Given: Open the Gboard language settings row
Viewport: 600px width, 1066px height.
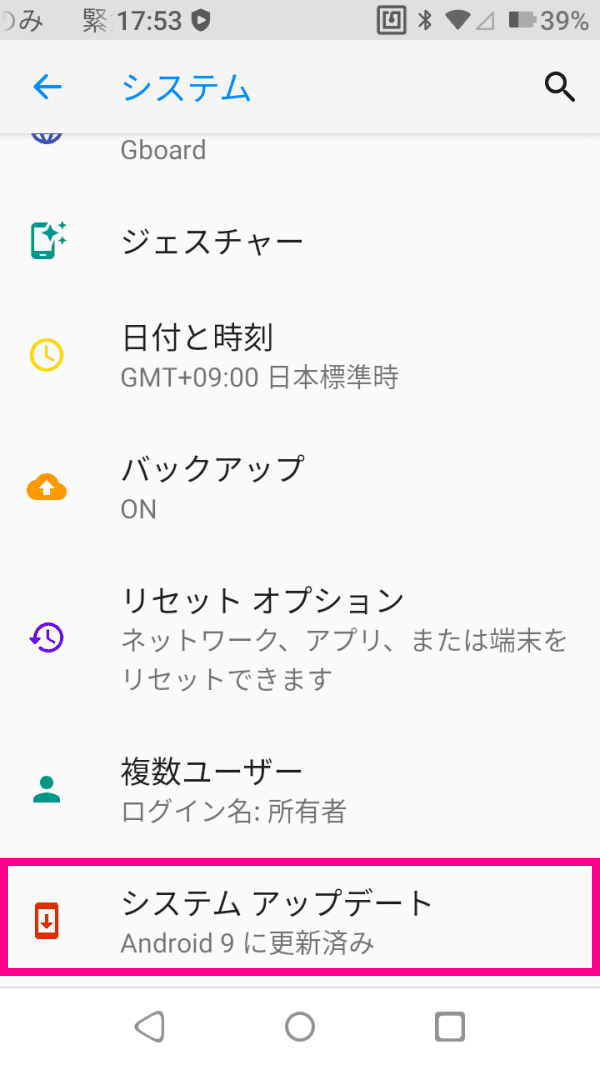Looking at the screenshot, I should pyautogui.click(x=300, y=150).
